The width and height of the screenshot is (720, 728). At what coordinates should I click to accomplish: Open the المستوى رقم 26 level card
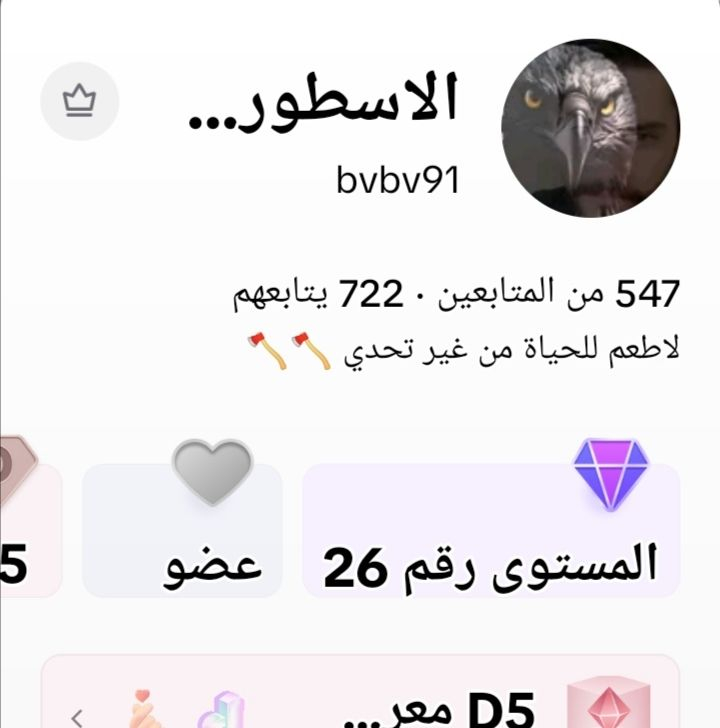[491, 532]
